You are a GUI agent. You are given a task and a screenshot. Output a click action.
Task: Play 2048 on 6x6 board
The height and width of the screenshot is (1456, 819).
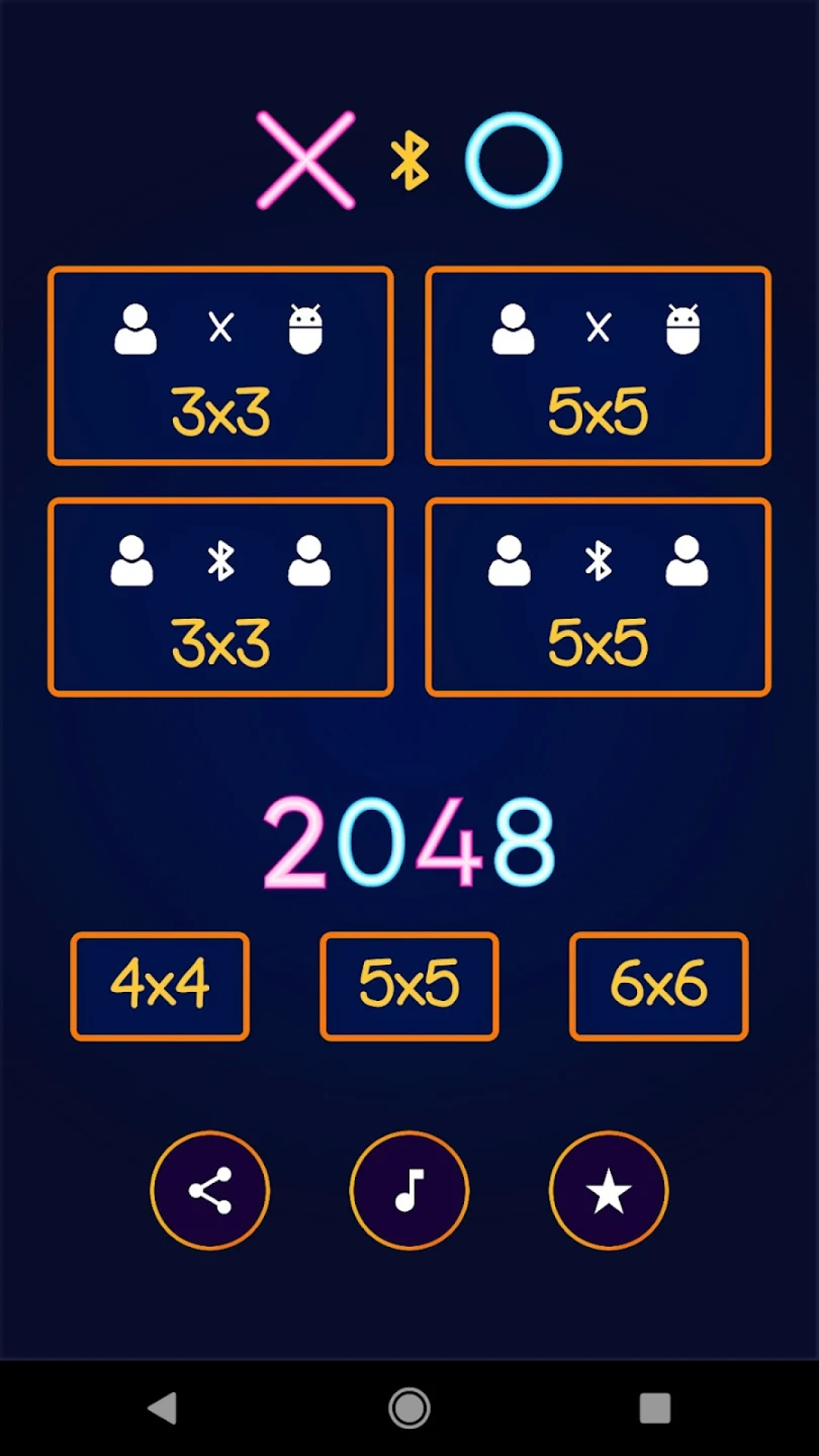point(658,986)
